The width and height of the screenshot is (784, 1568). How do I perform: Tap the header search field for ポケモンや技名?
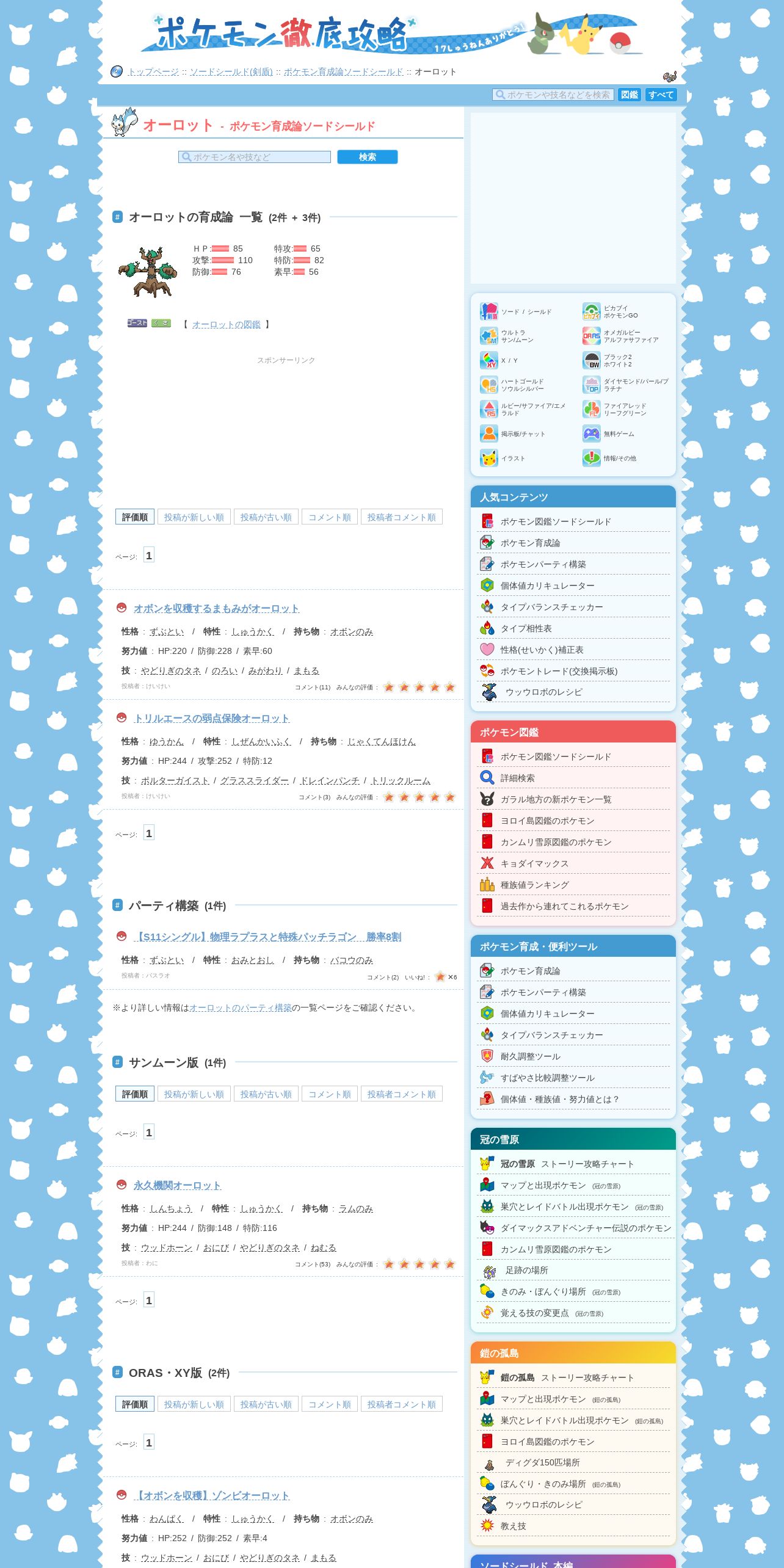pos(553,95)
